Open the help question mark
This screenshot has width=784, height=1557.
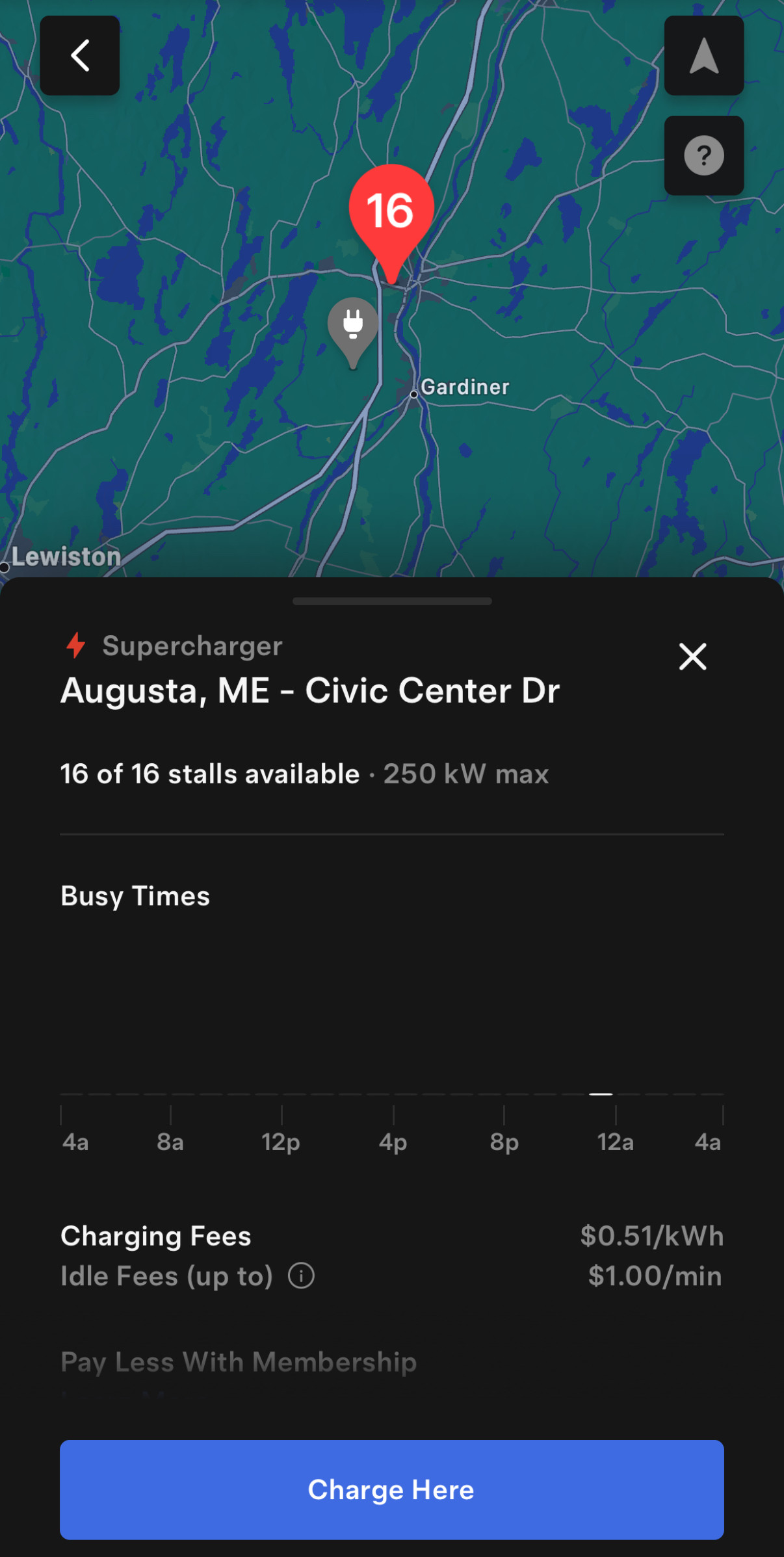[704, 156]
